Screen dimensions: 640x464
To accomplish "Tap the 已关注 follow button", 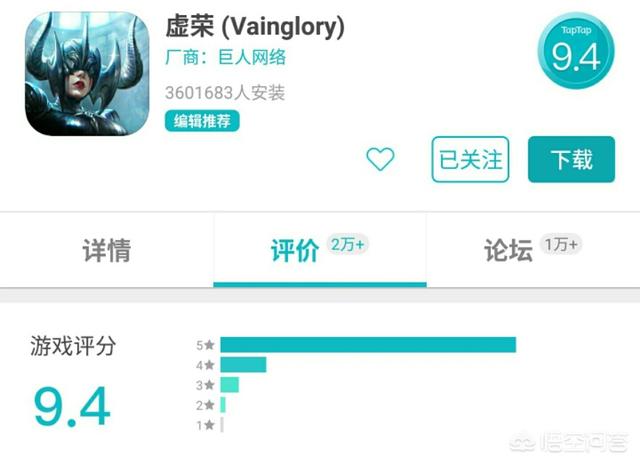I will [x=470, y=160].
